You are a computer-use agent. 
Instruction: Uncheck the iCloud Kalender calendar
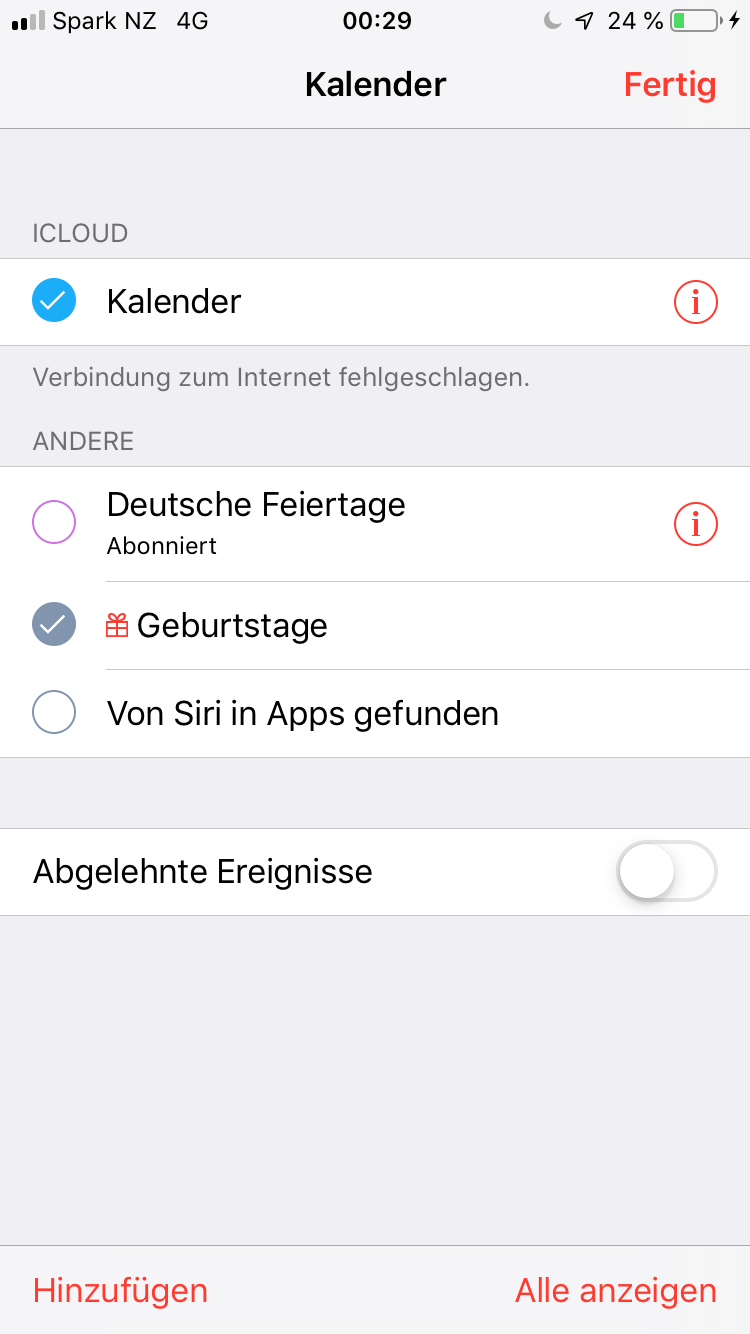54,301
